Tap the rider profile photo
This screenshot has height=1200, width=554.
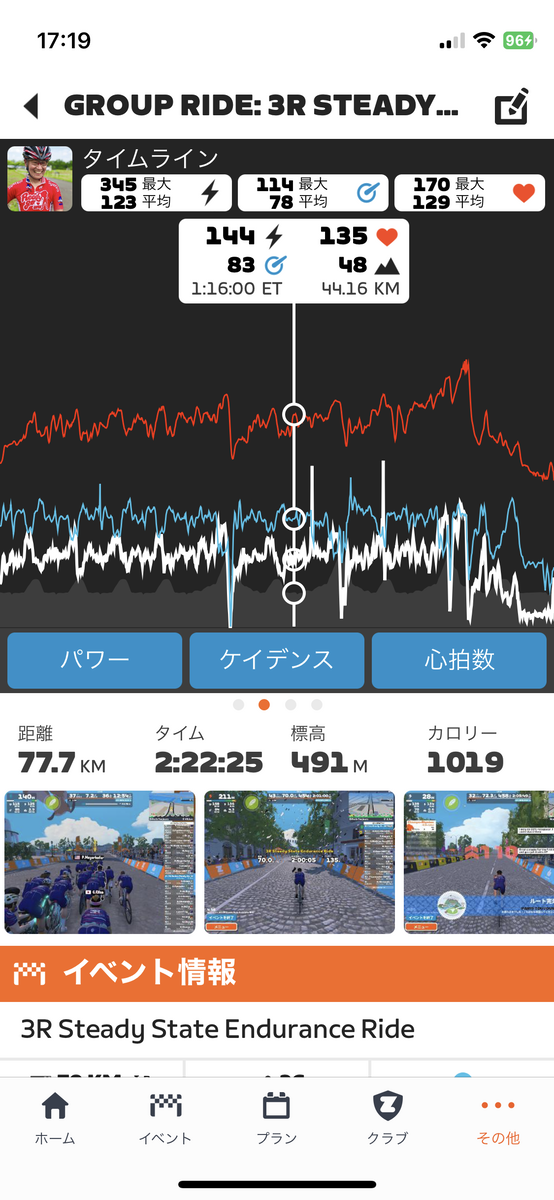[40, 178]
